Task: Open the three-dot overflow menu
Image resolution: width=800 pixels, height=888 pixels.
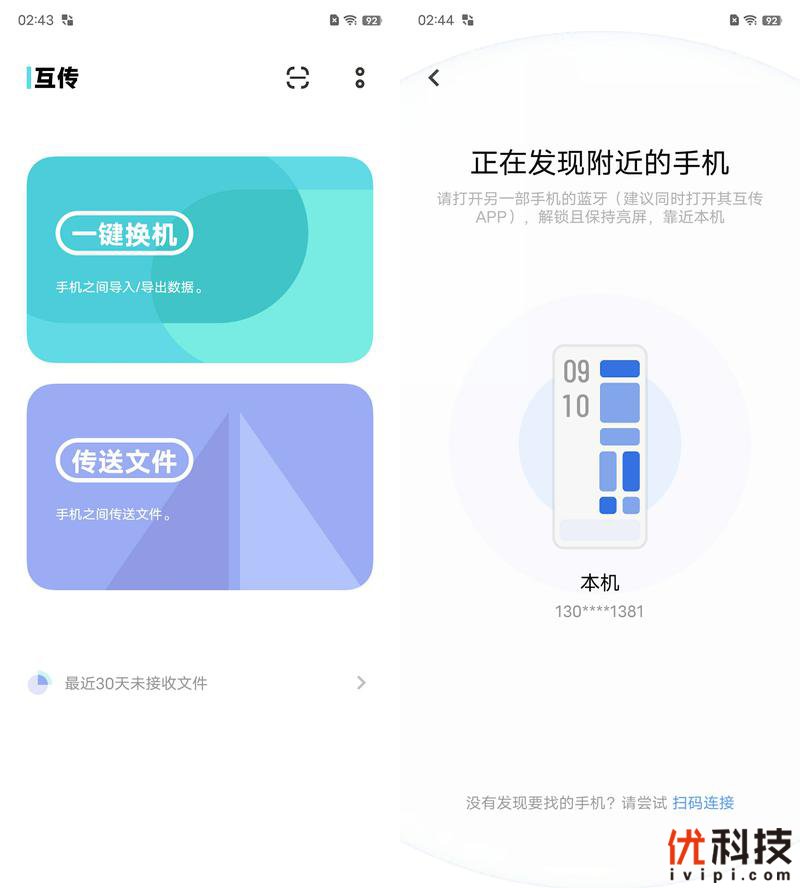Action: pos(360,78)
